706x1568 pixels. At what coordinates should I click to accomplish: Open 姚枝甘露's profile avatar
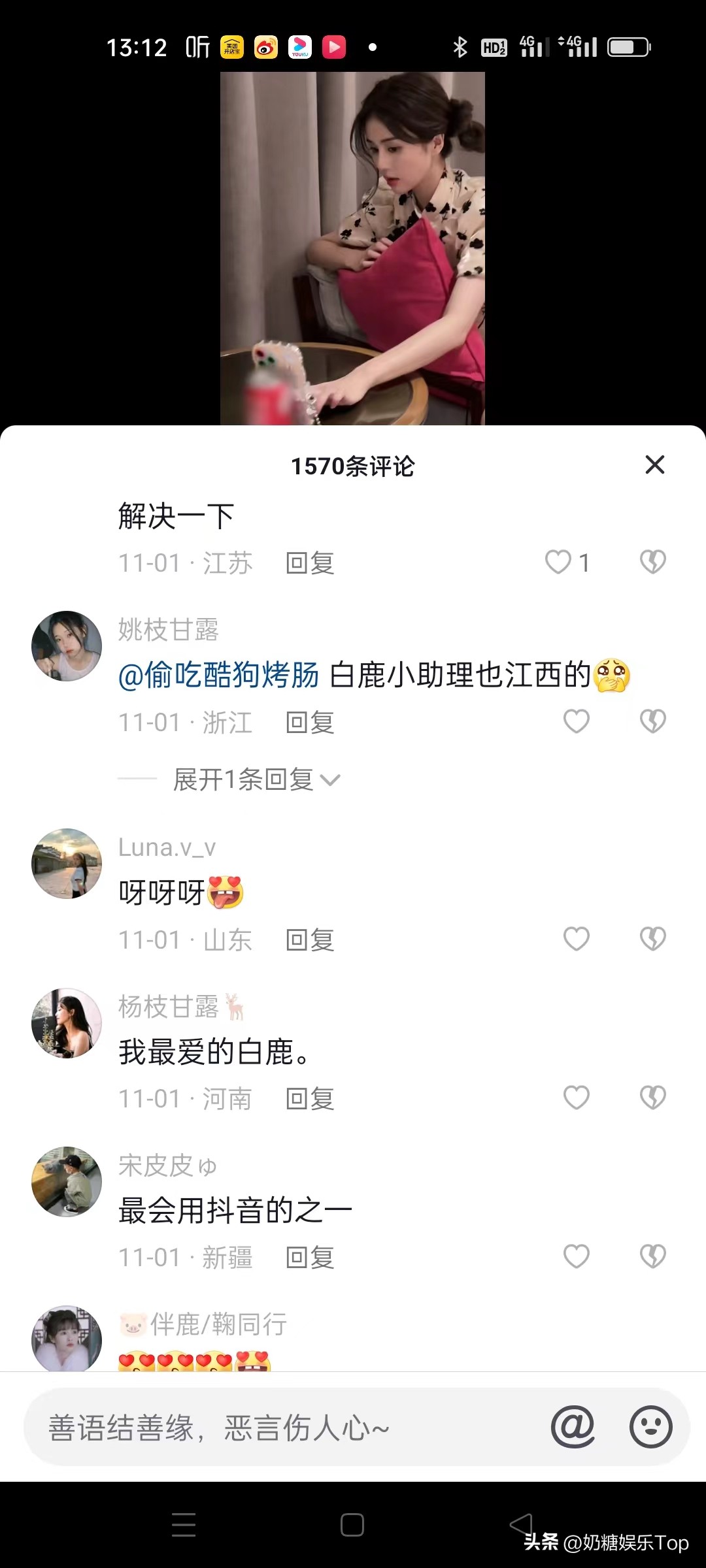66,645
